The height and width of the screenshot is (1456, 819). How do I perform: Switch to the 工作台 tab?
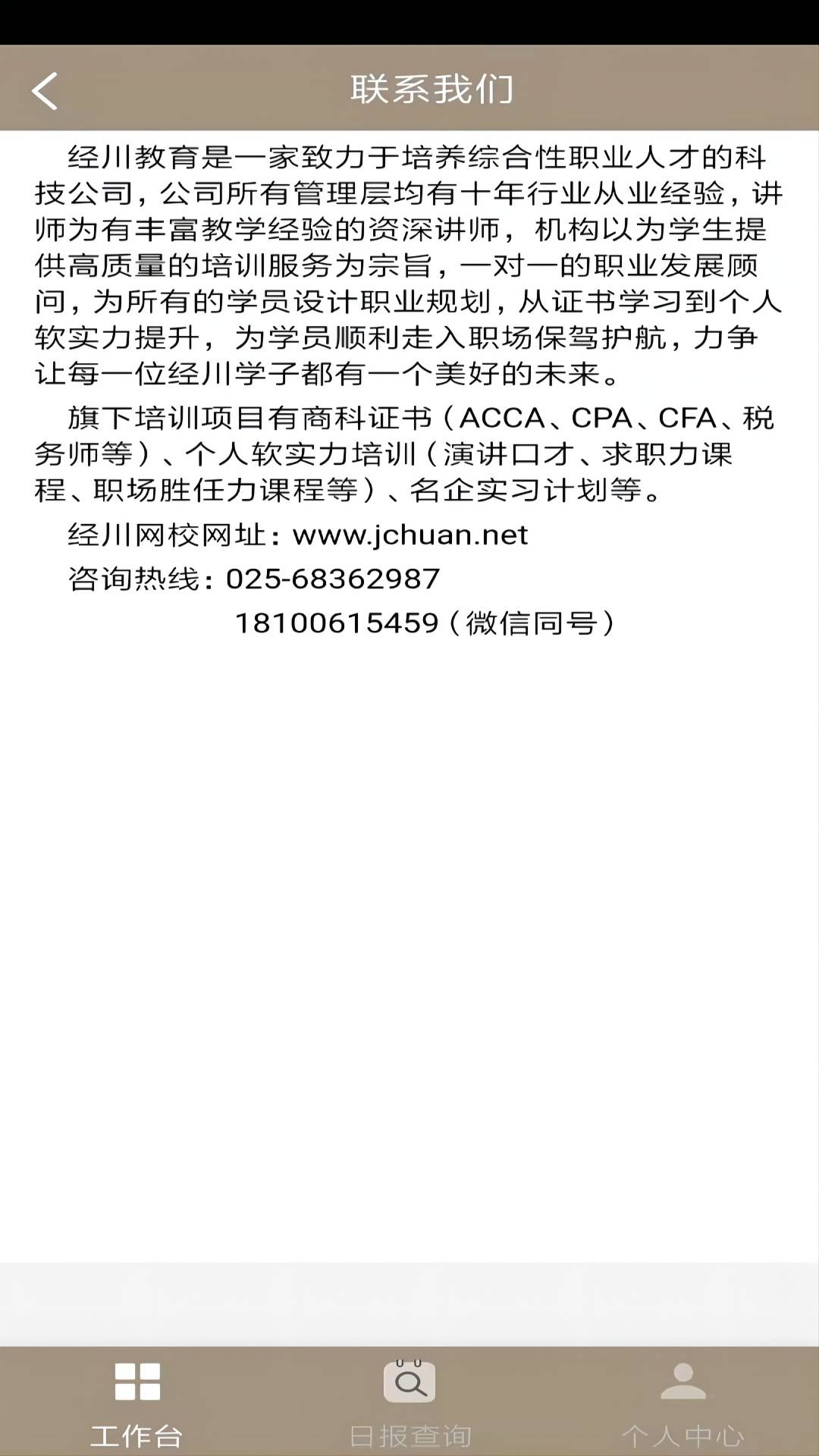coord(137,1401)
